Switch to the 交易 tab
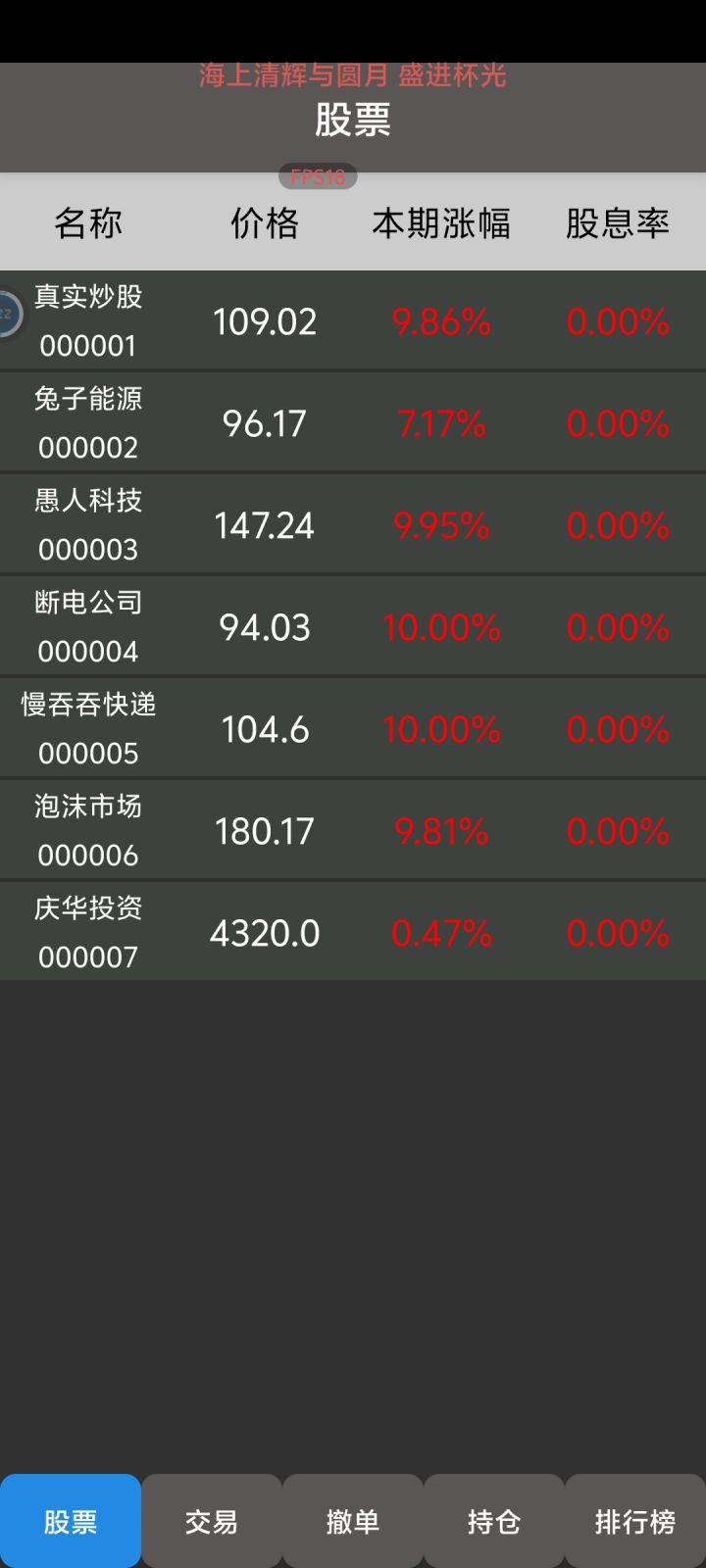Screen dimensions: 706x1568 tap(212, 1521)
